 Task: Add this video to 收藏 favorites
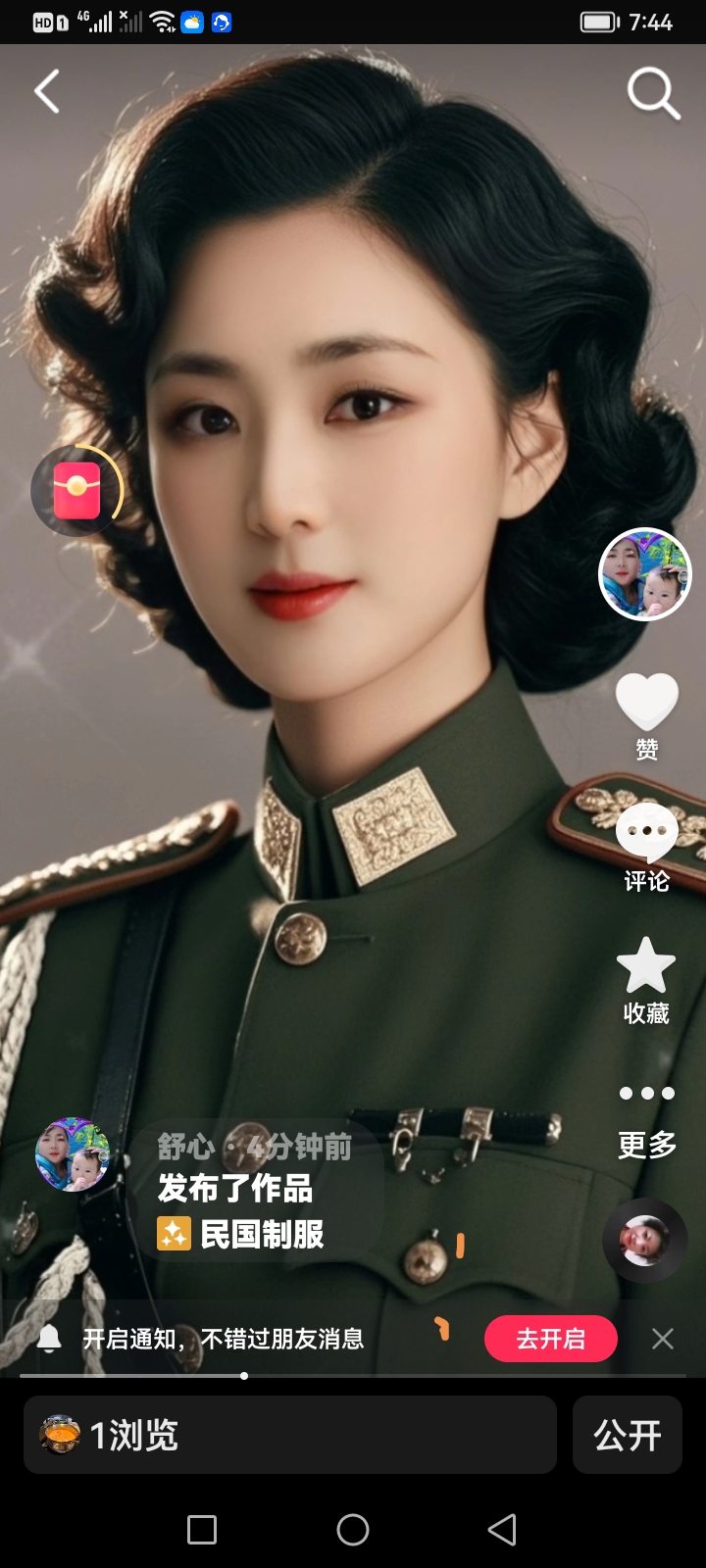point(646,966)
